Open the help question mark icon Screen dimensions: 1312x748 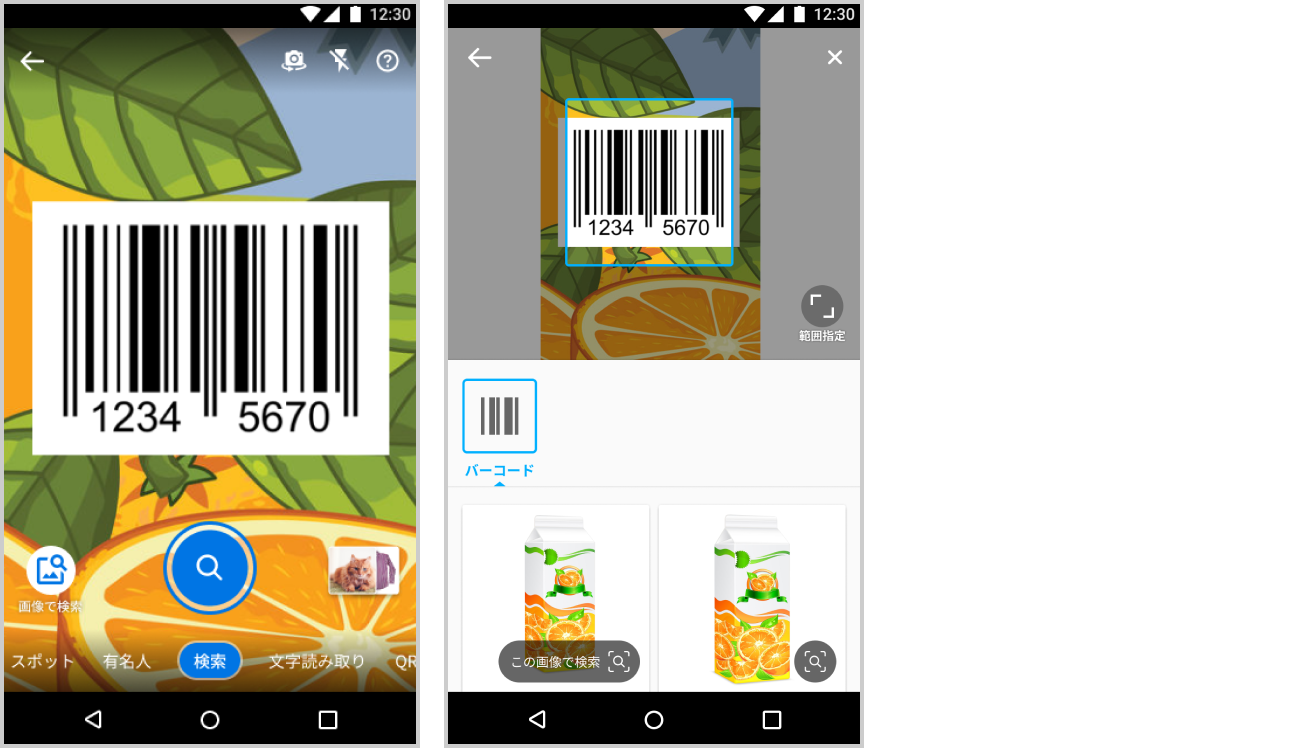pos(387,61)
